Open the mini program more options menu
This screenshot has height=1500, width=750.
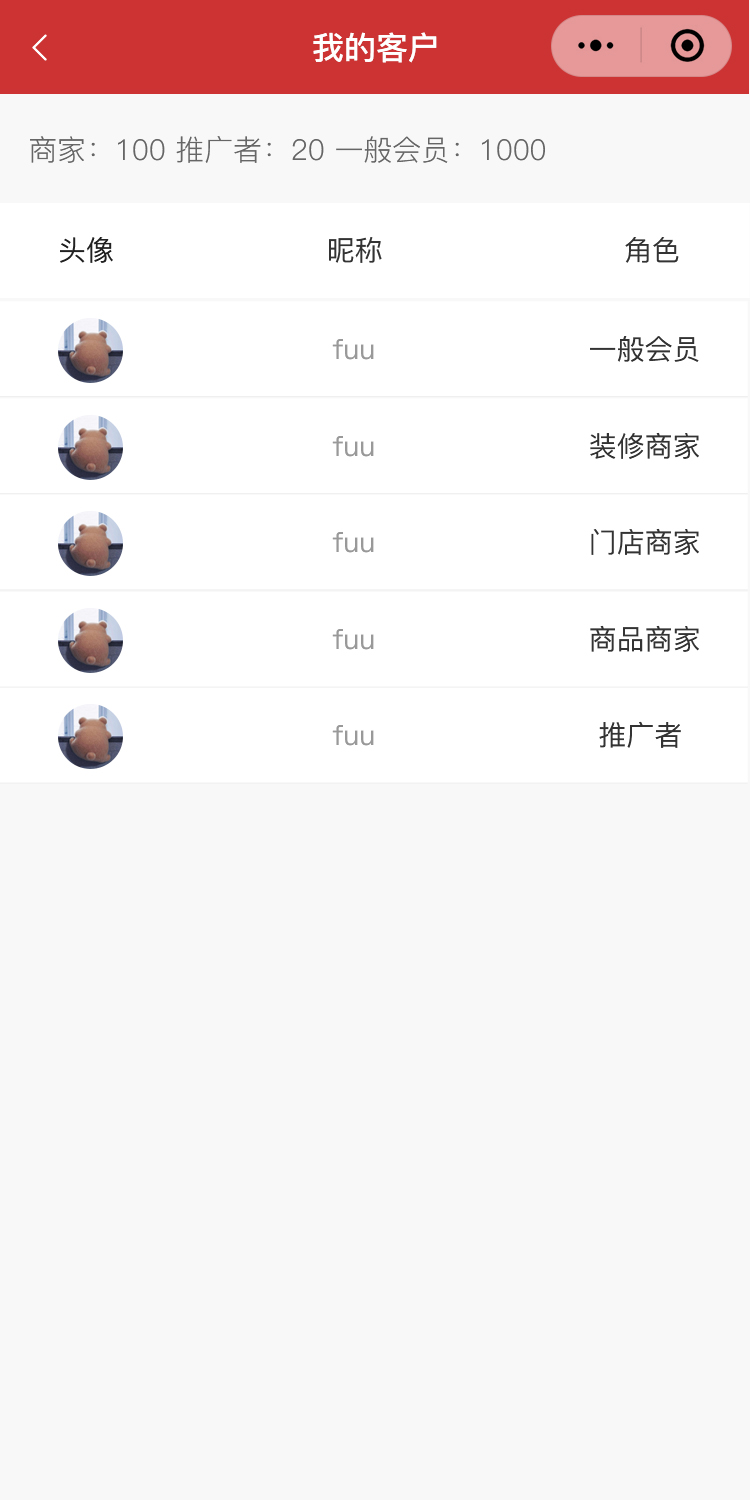coord(596,46)
